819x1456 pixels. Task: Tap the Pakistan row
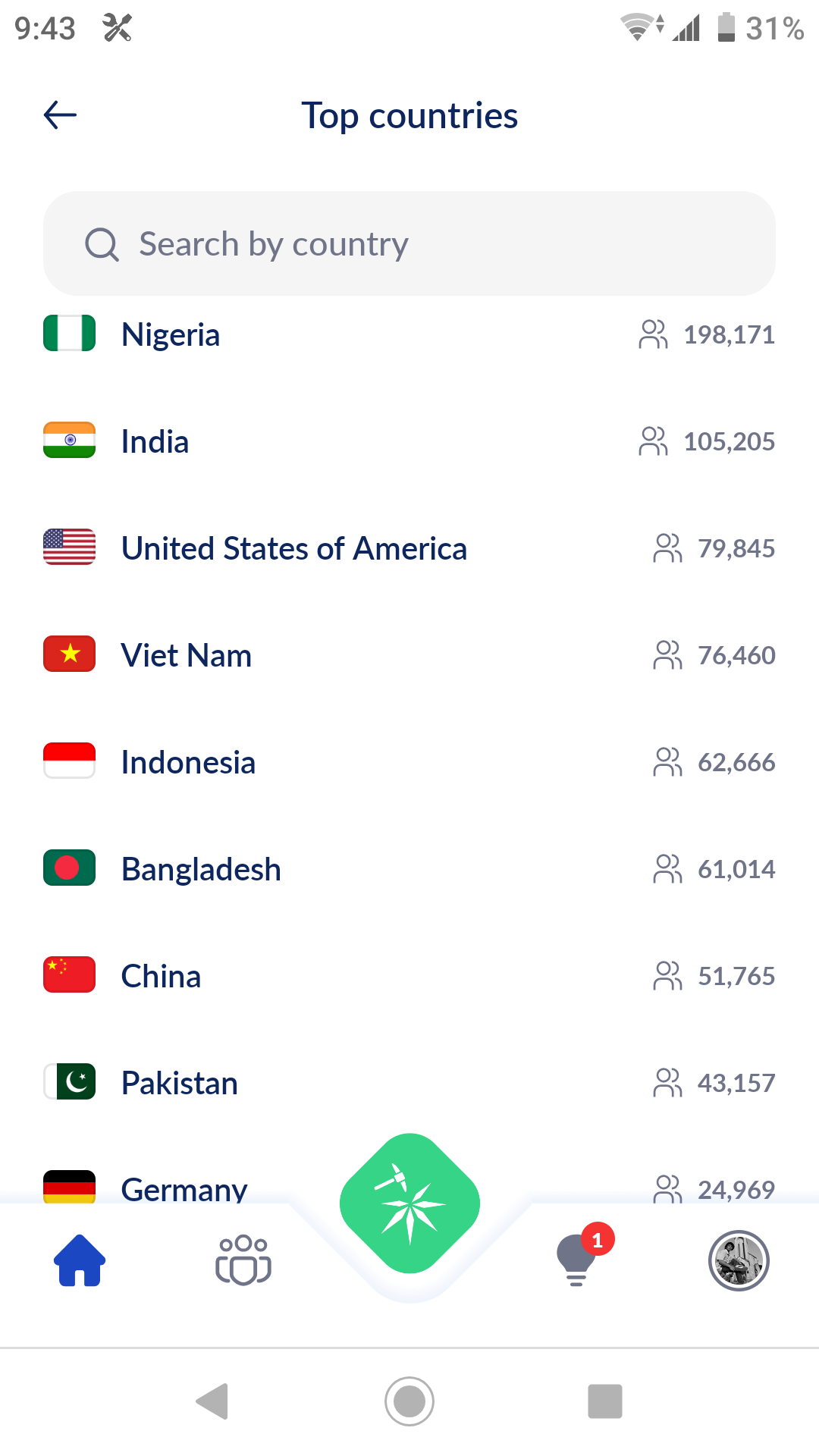tap(409, 1083)
